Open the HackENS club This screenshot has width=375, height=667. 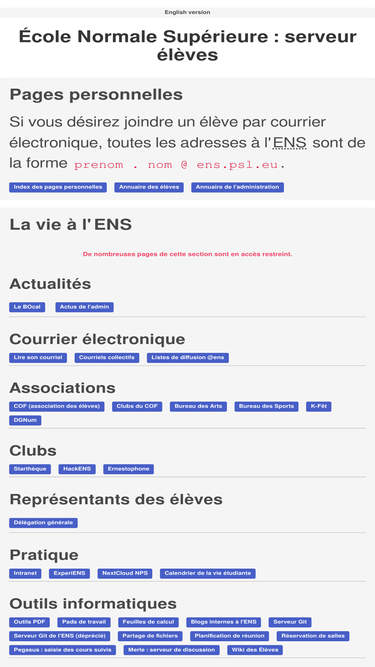77,469
